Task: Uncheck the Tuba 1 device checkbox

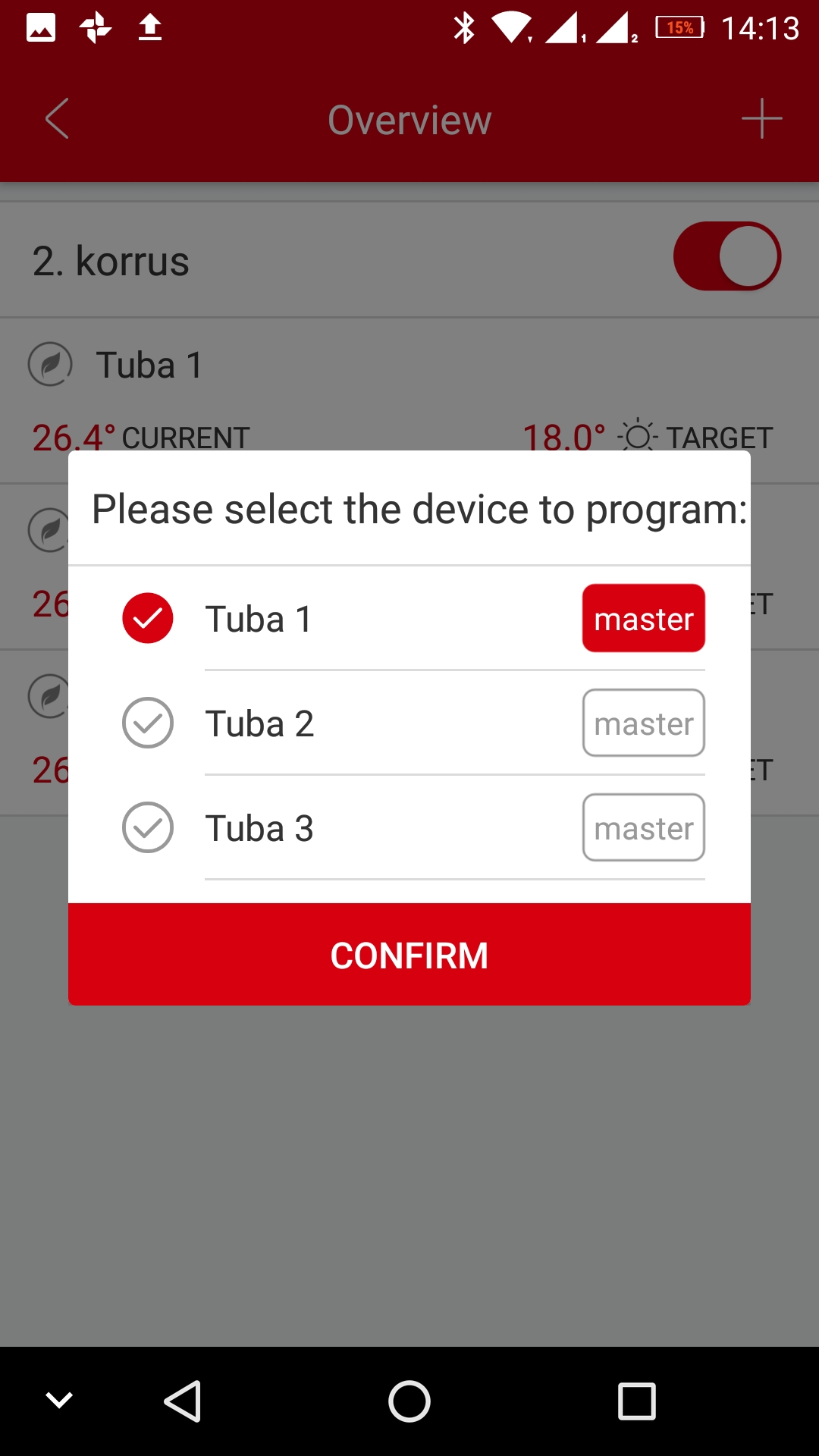Action: [148, 618]
